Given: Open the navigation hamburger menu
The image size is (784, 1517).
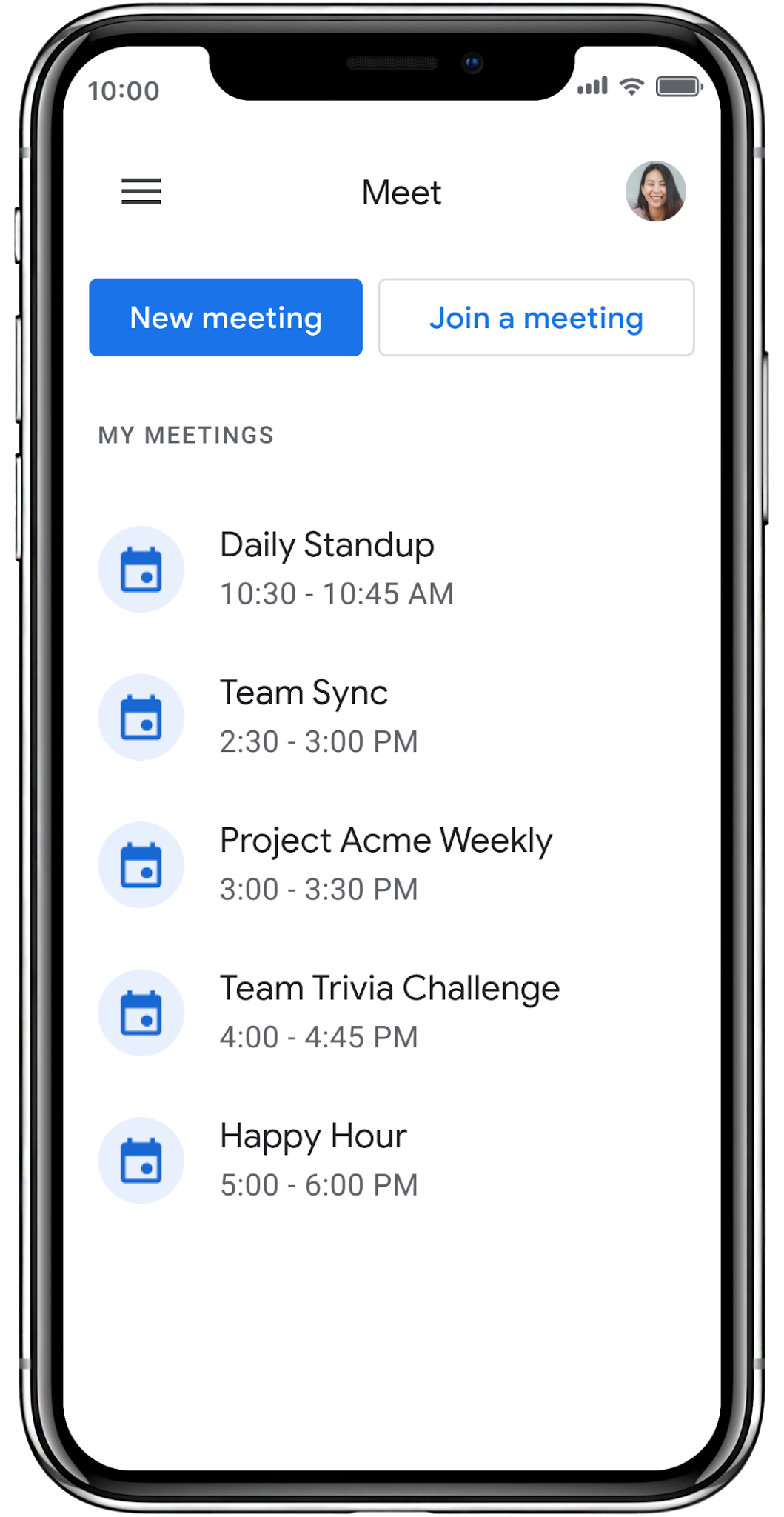Looking at the screenshot, I should (x=141, y=192).
